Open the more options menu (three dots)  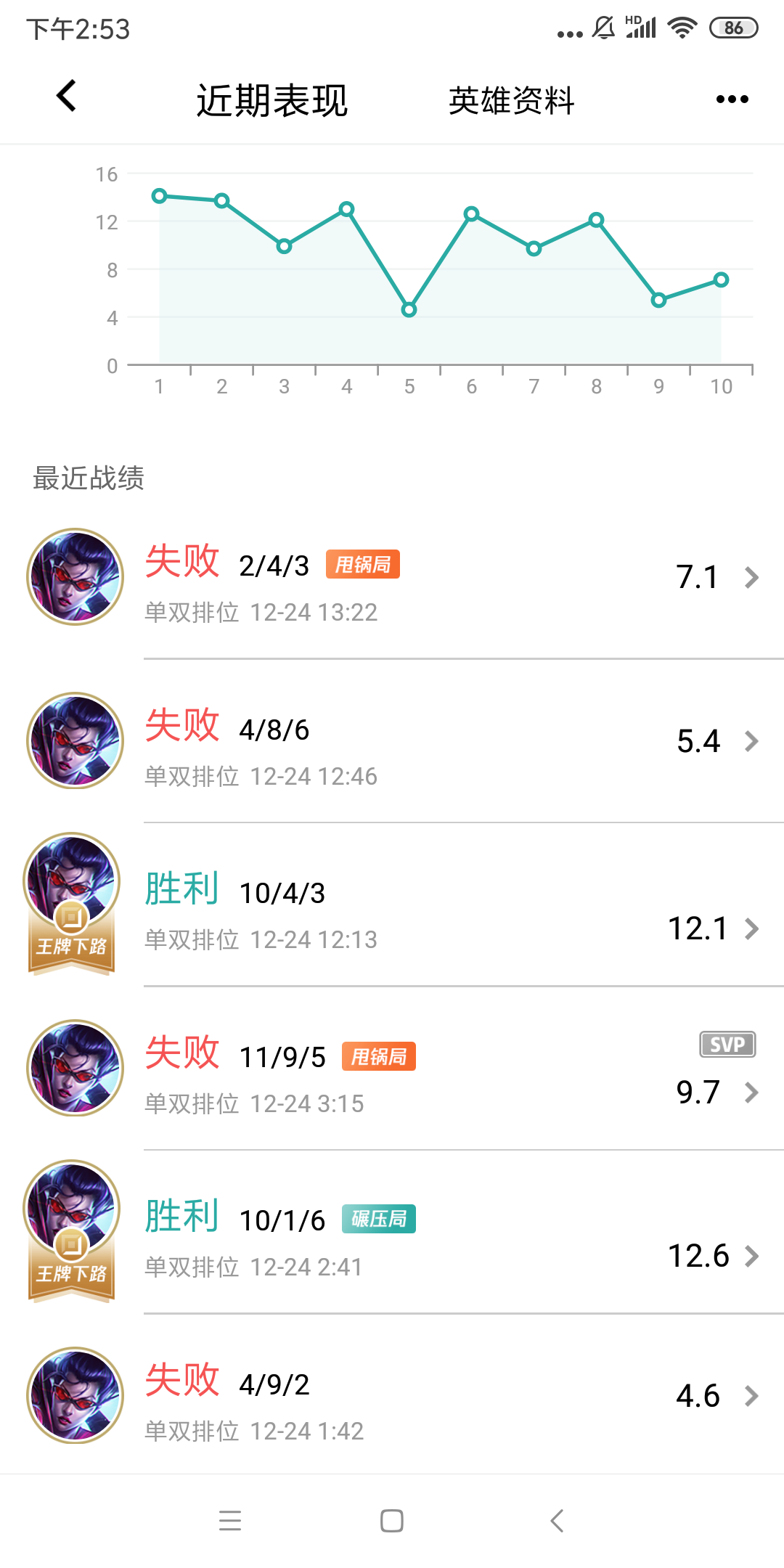point(732,99)
